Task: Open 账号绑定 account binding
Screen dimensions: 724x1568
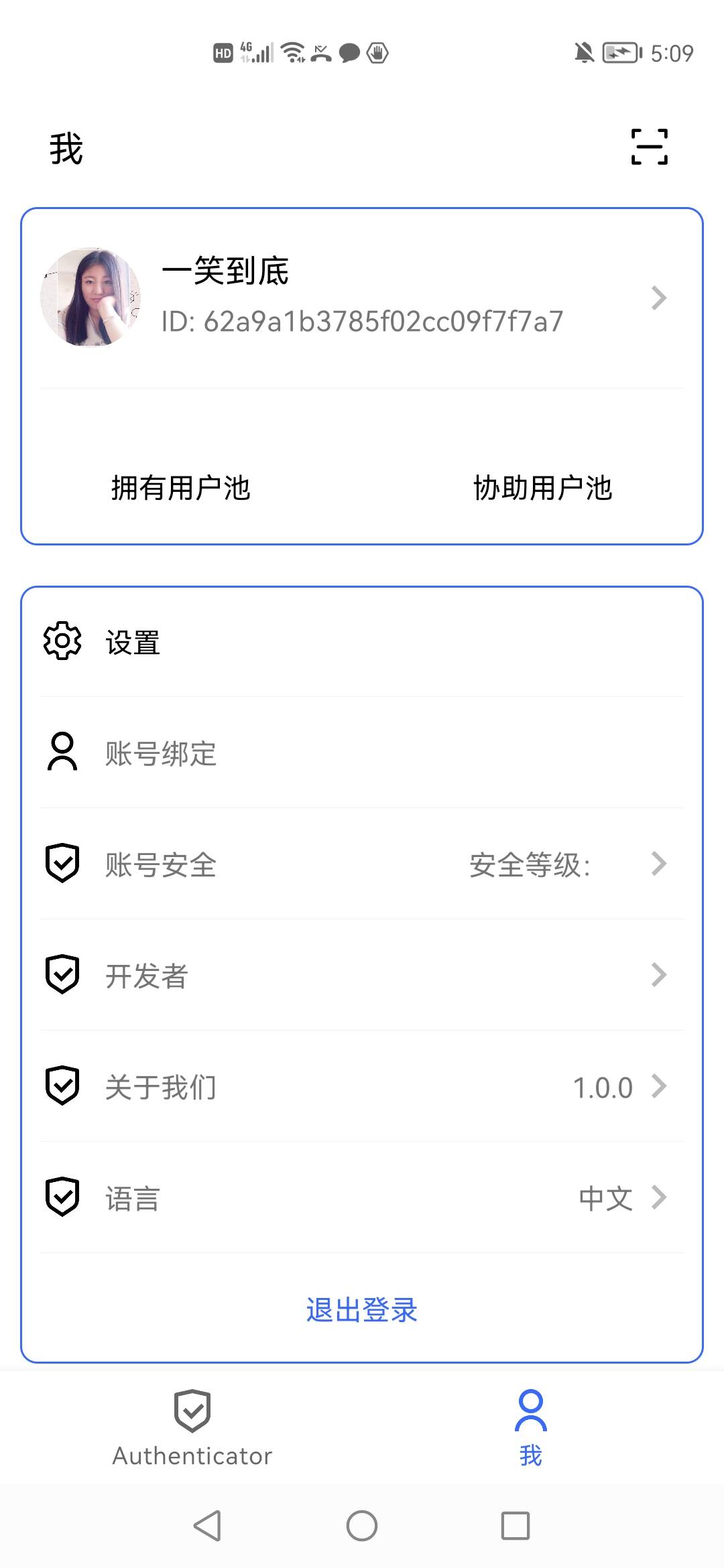Action: (x=362, y=753)
